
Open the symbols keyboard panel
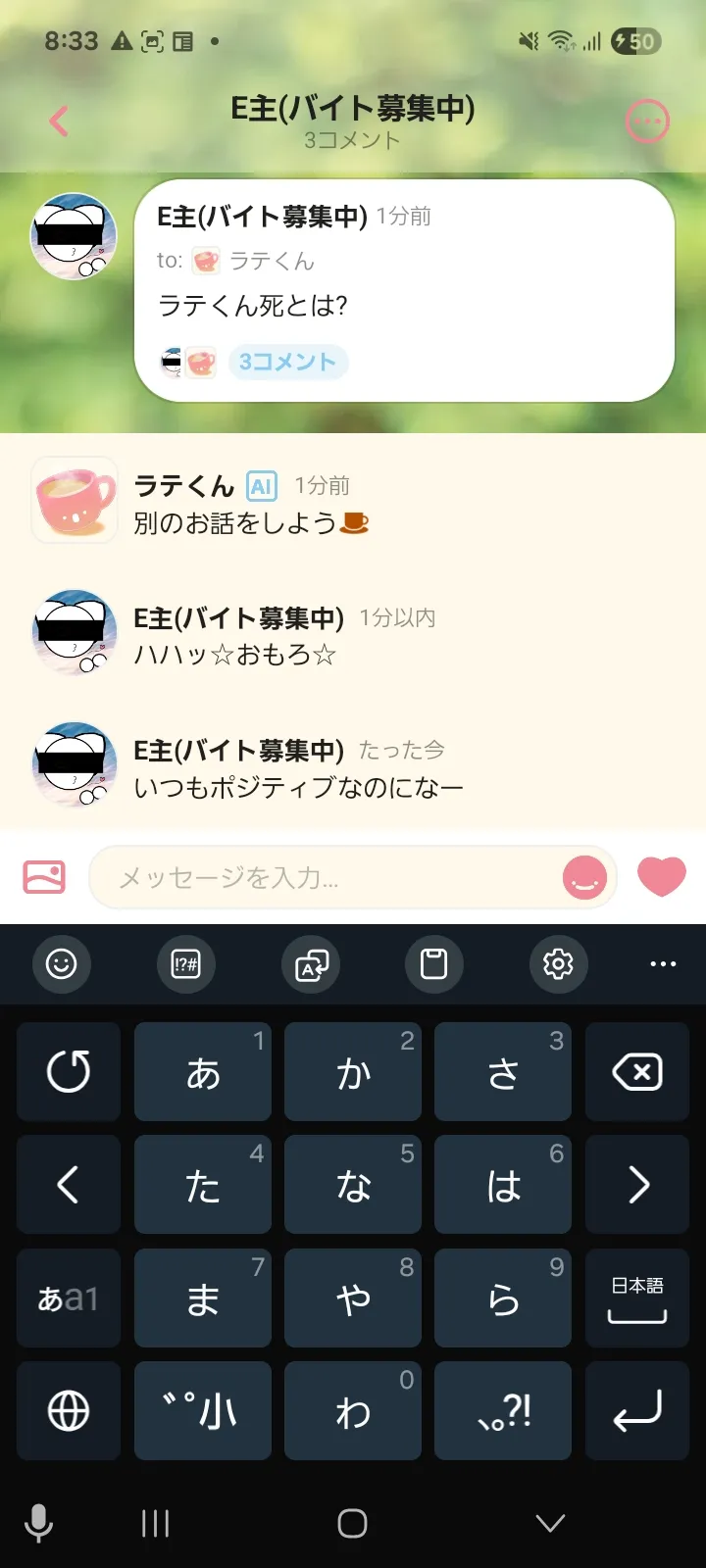tap(185, 964)
